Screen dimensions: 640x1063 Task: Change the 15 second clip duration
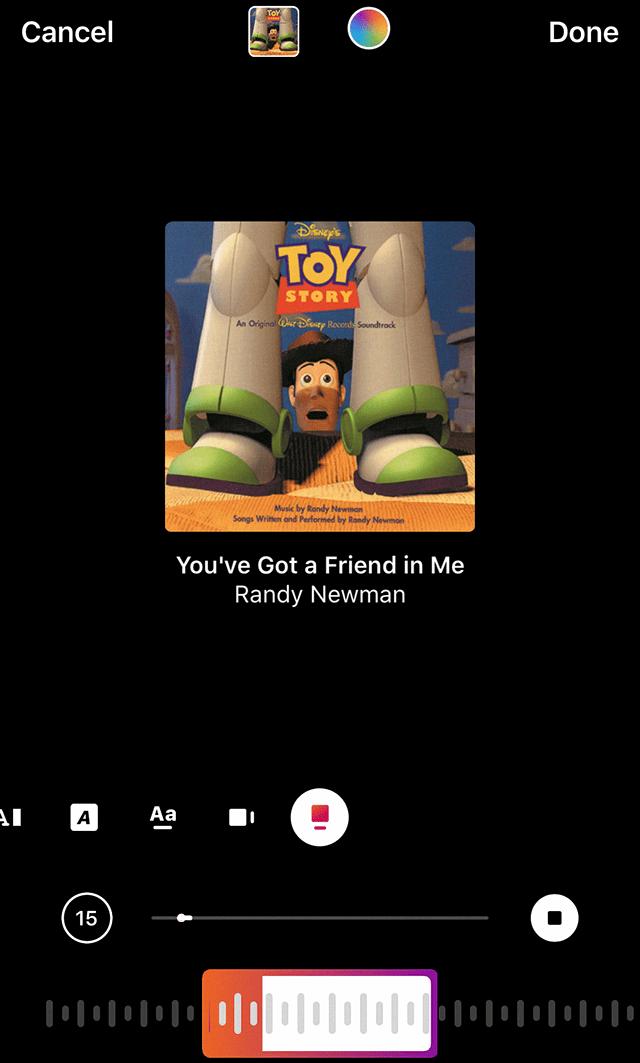87,917
